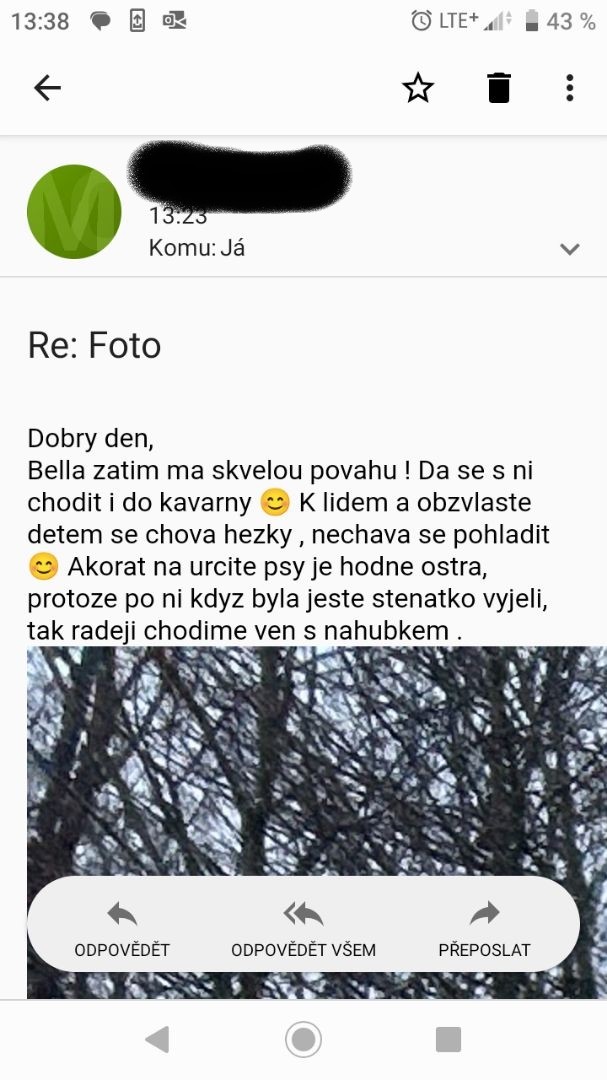Tap the system home button

click(303, 1039)
